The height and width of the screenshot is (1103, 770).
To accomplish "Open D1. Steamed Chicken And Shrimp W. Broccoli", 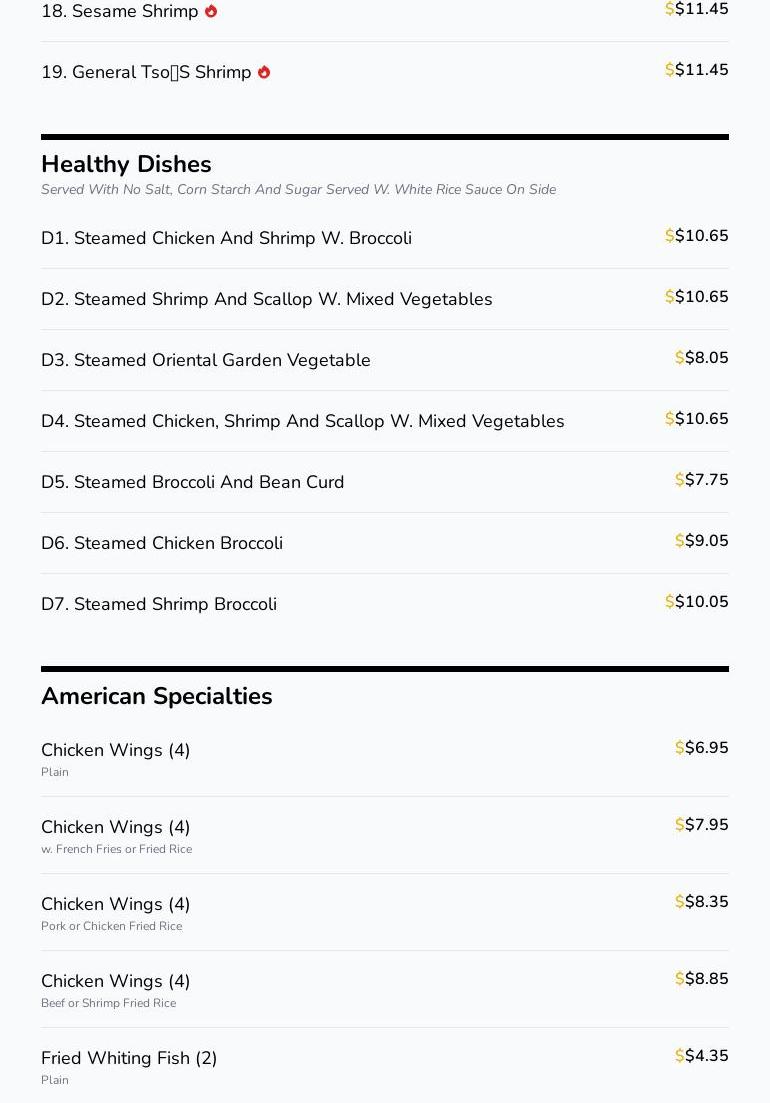I will (x=226, y=238).
